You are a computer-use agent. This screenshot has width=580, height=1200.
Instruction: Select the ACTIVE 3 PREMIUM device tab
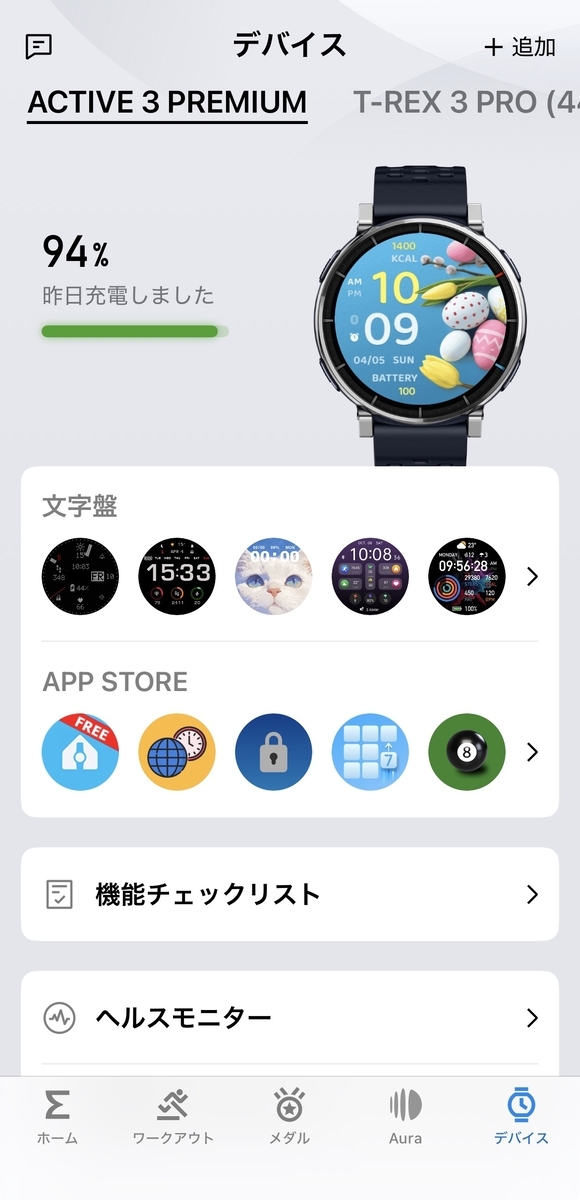coord(167,102)
